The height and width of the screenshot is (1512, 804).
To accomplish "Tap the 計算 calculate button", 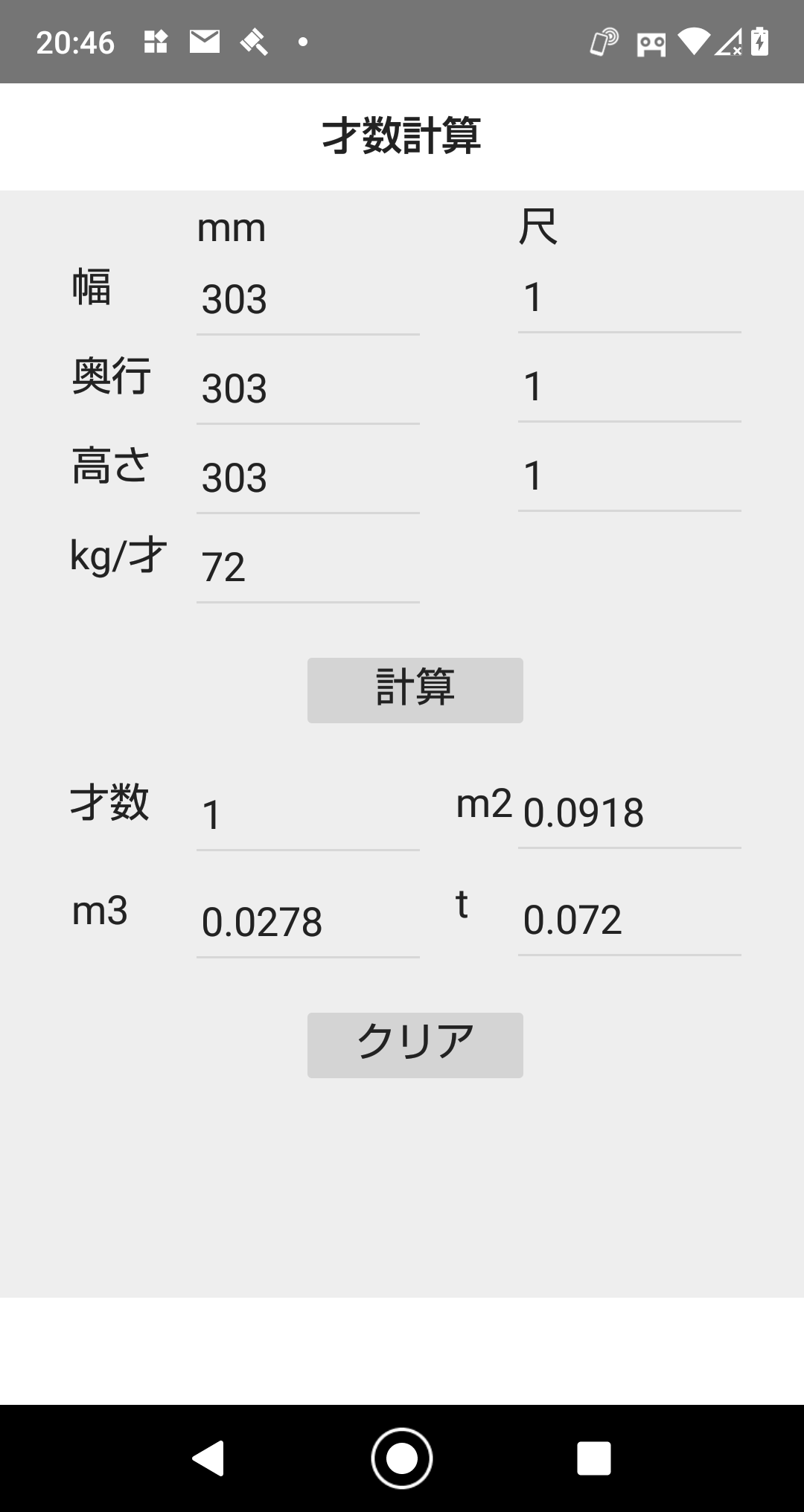I will [415, 691].
